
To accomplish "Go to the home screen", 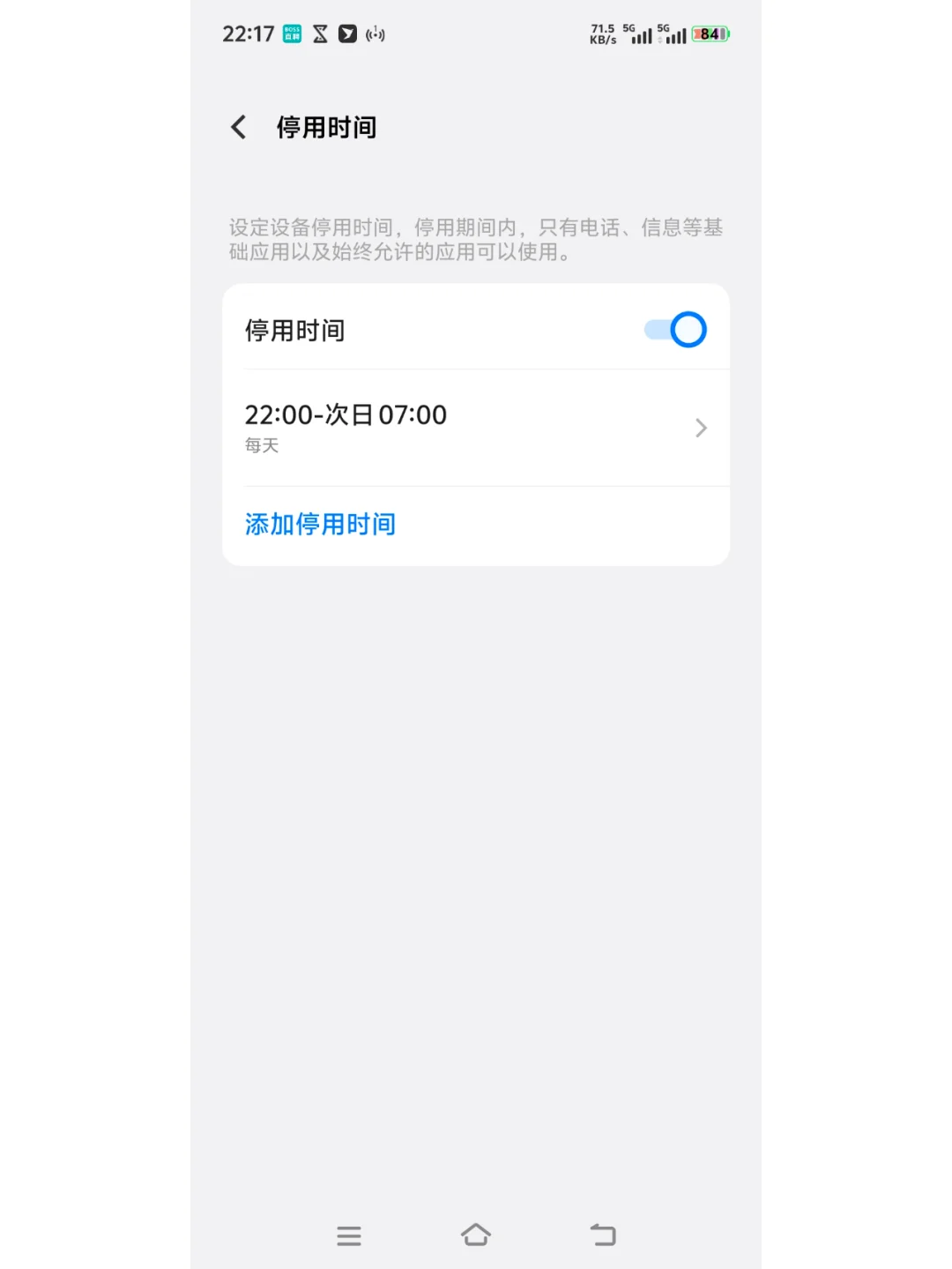I will pos(476,1235).
